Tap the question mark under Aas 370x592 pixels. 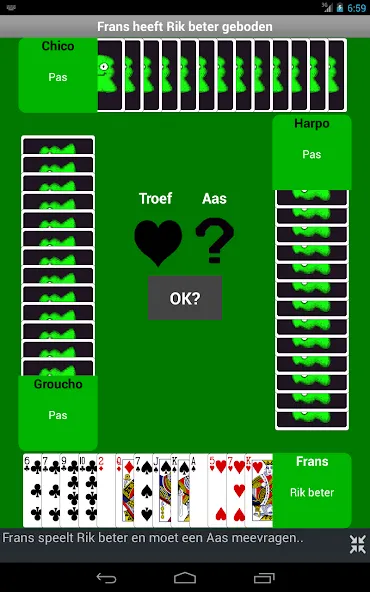click(x=214, y=240)
